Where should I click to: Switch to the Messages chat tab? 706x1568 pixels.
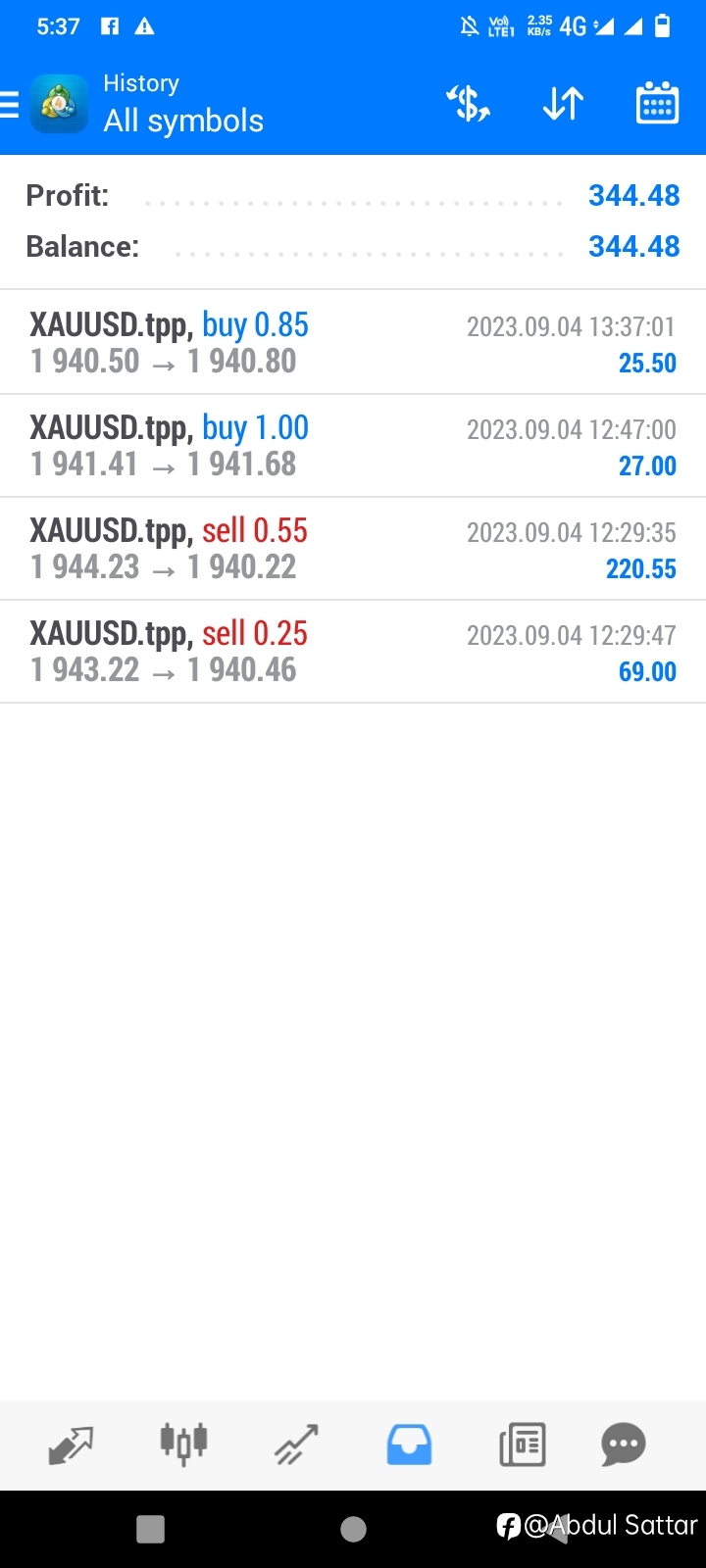click(x=624, y=1445)
